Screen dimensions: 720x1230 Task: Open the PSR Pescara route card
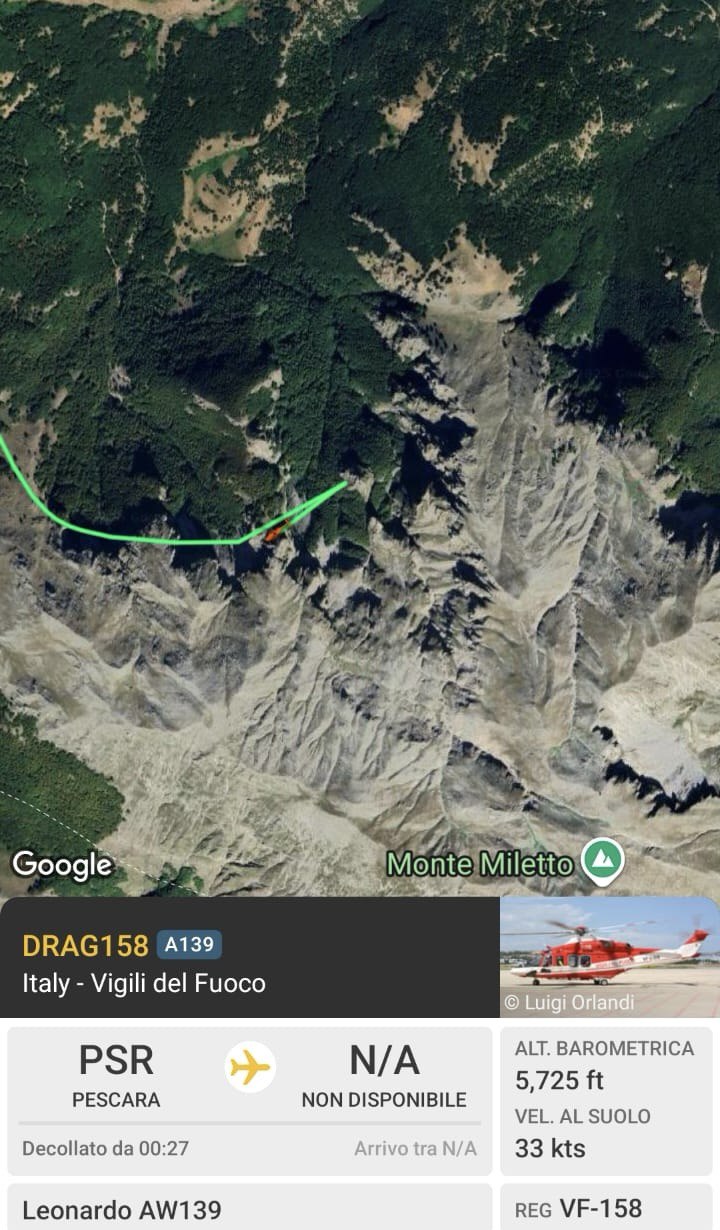tap(250, 1101)
